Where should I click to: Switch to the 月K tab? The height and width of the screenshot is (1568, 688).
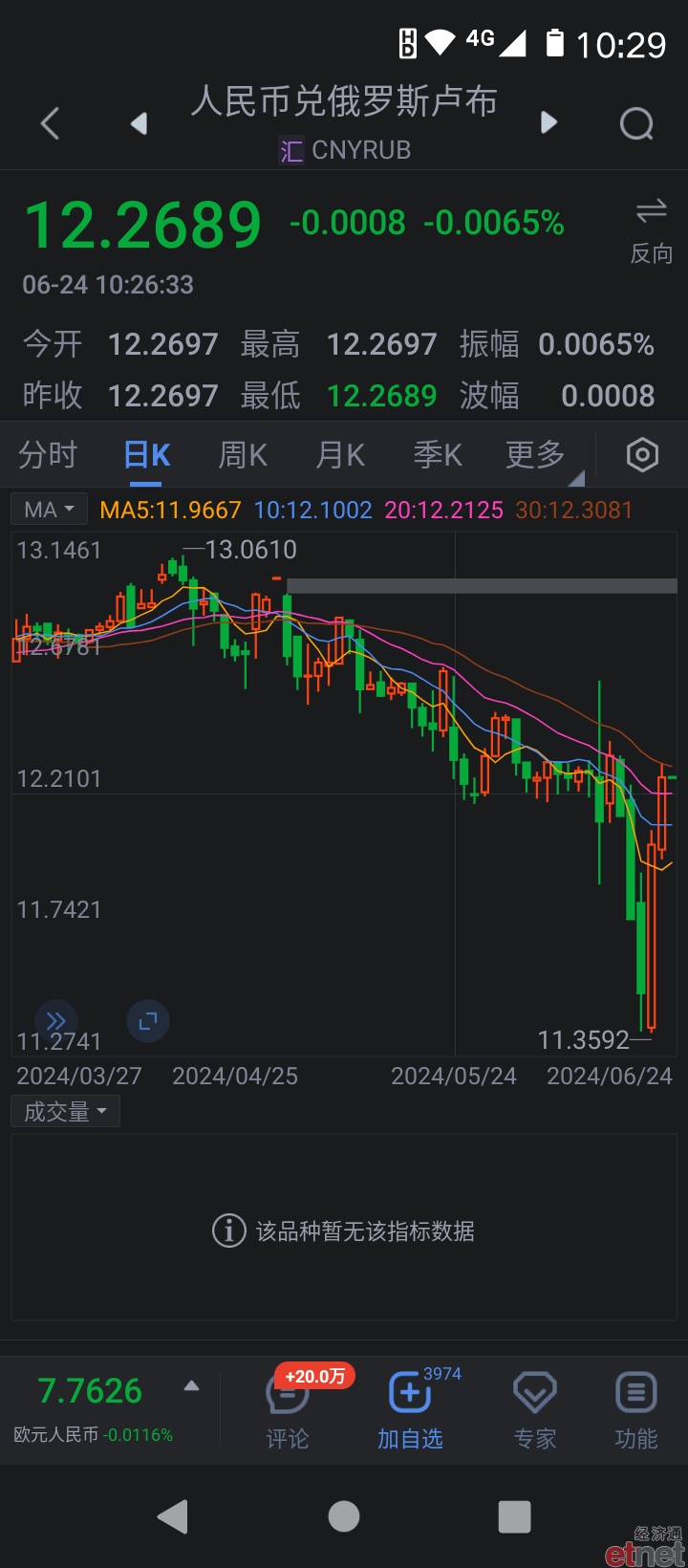click(340, 455)
